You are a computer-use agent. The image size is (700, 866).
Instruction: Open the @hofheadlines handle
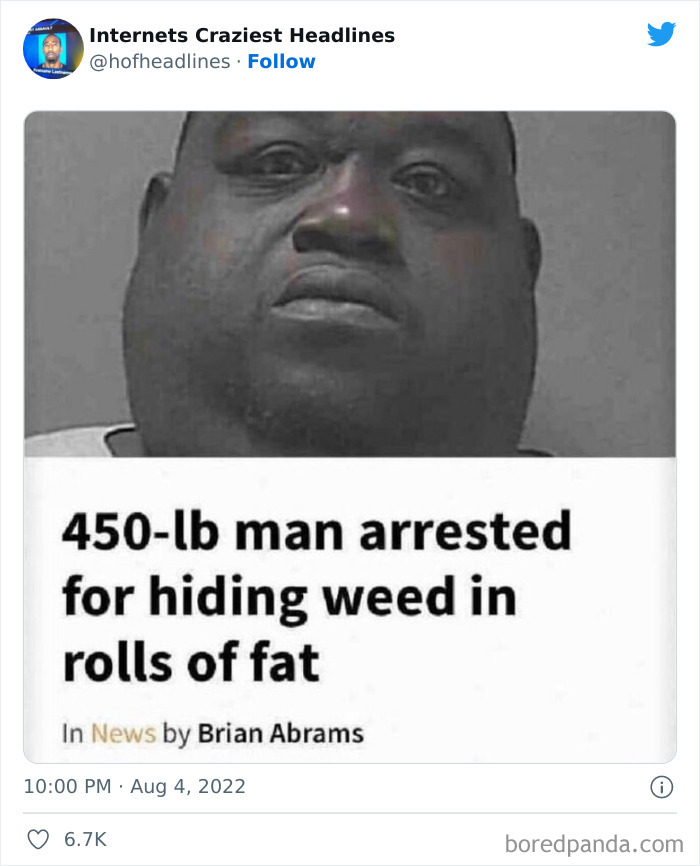[160, 62]
